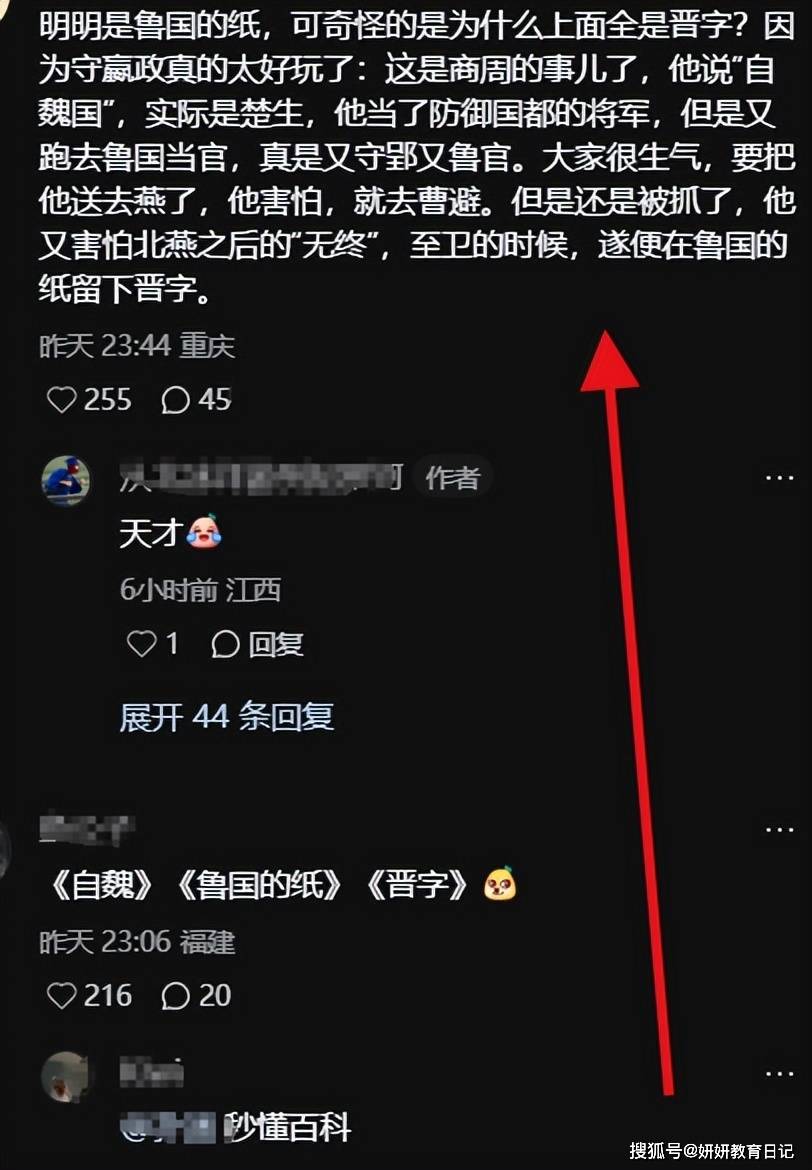The height and width of the screenshot is (1170, 812).
Task: Open more options on the author's 天才 reply
Action: click(779, 479)
